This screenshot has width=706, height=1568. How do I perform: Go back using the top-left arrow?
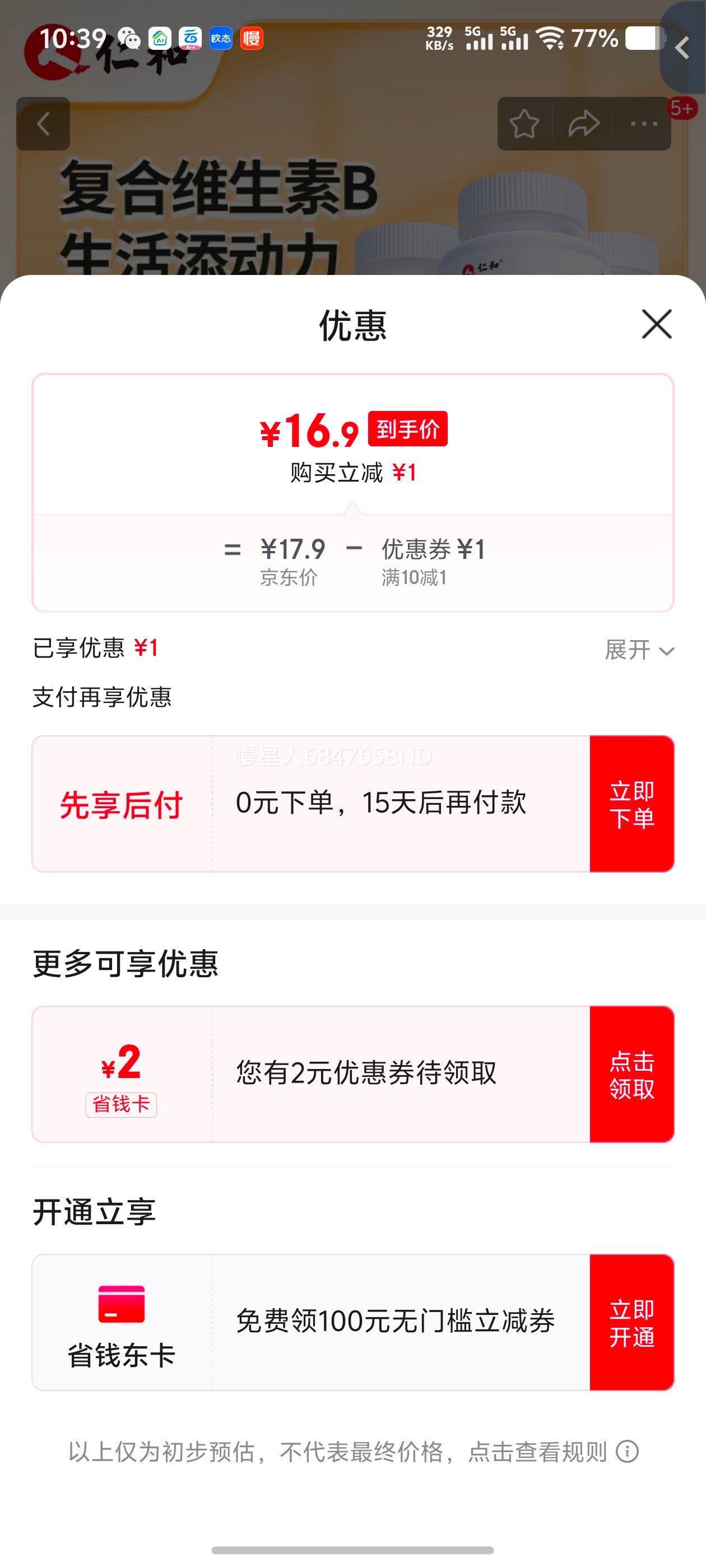click(43, 124)
